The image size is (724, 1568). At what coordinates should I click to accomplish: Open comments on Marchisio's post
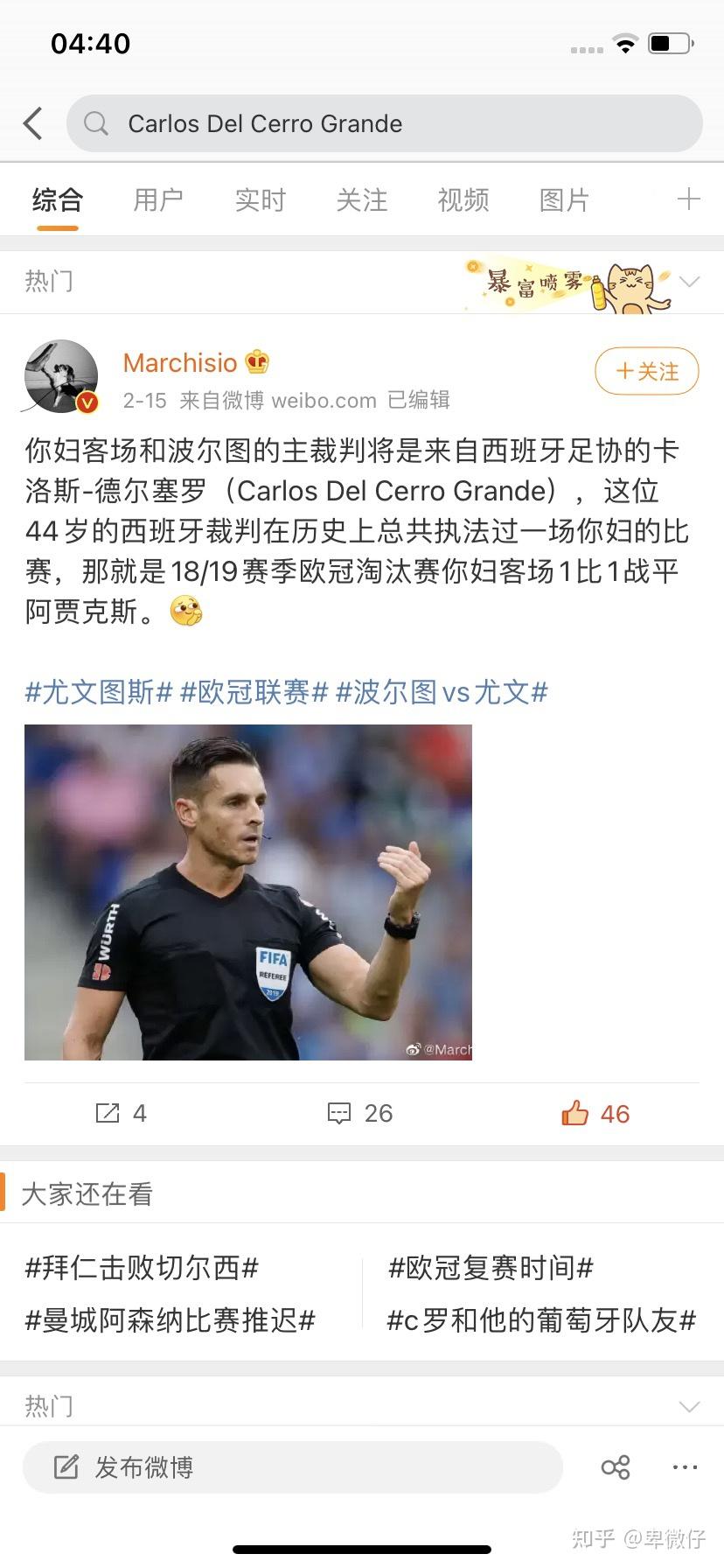[360, 1113]
